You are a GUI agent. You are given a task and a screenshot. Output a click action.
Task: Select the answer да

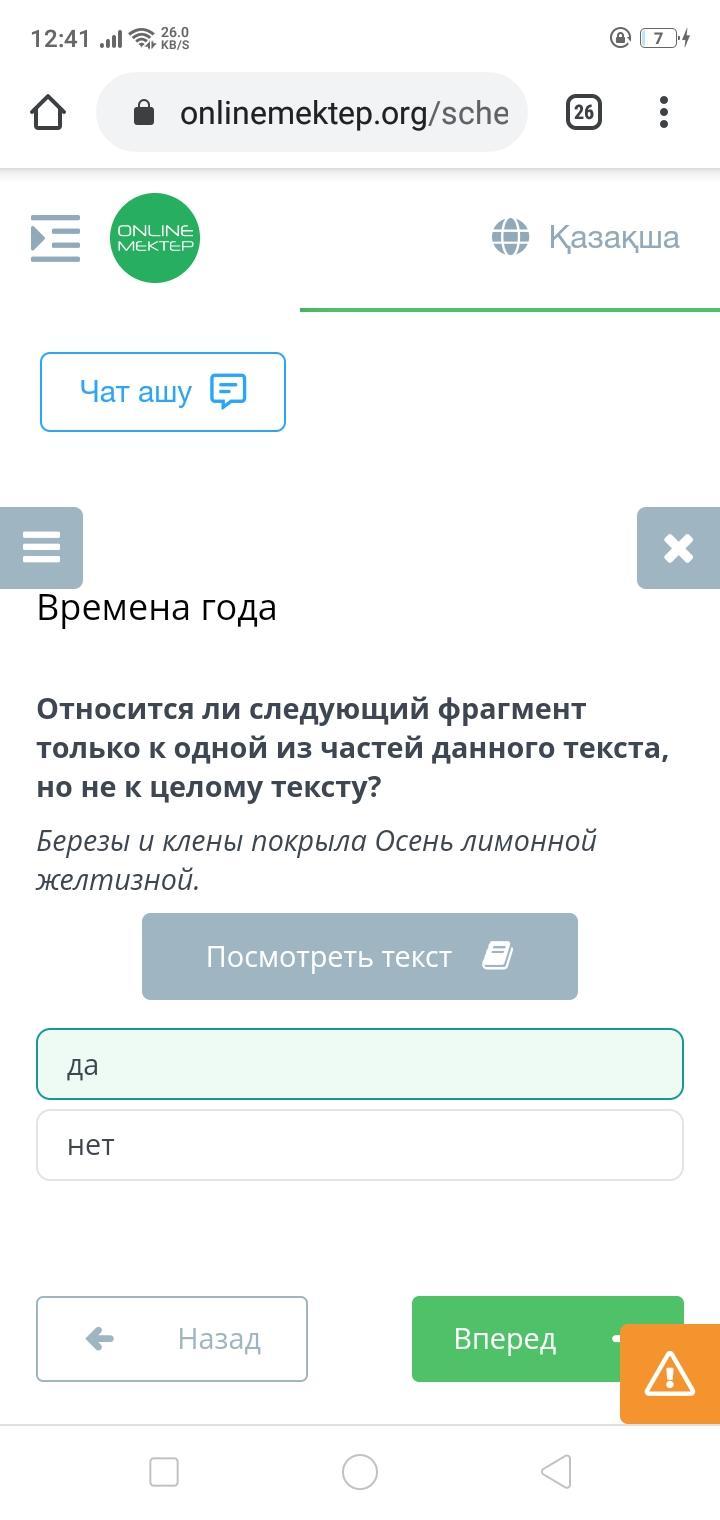click(x=360, y=1064)
